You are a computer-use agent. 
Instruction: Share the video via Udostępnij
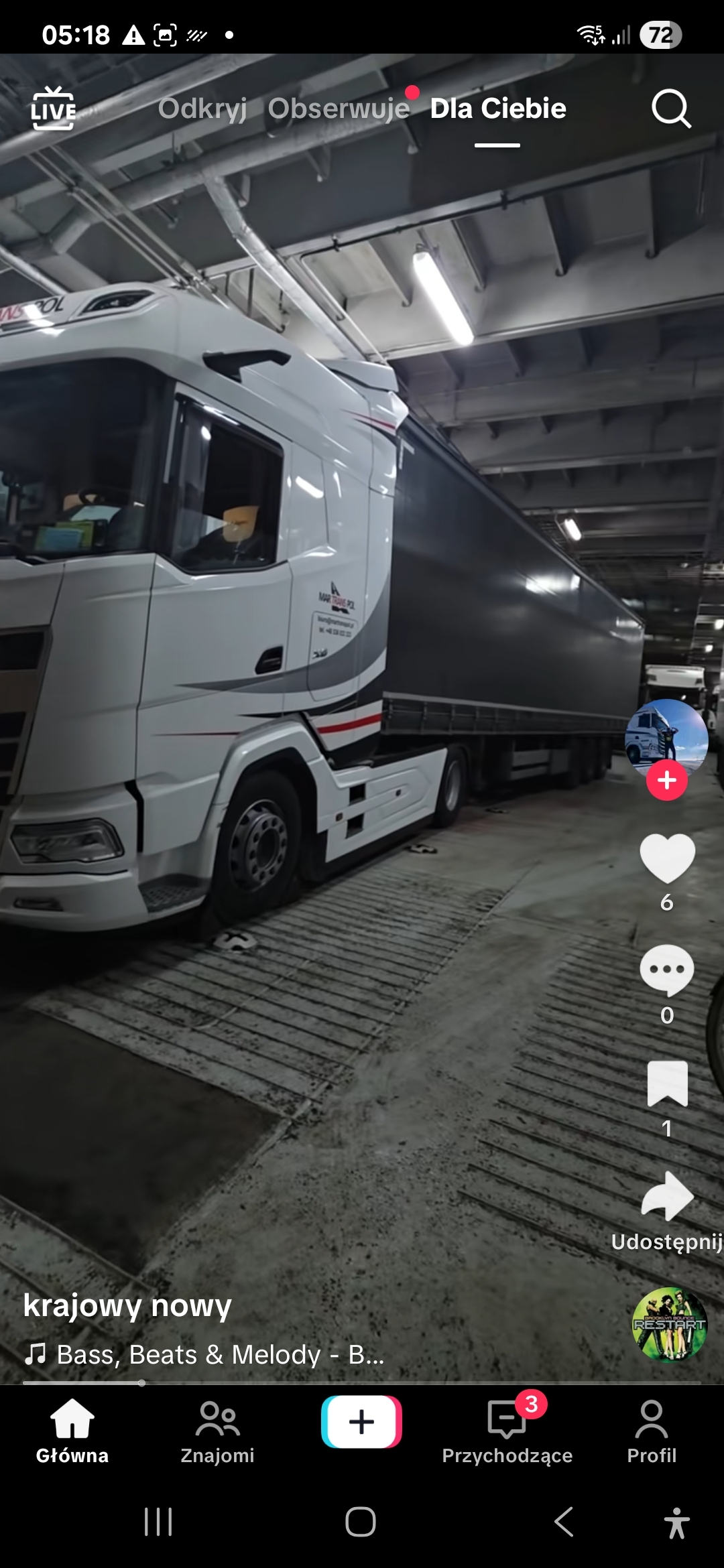point(667,1196)
